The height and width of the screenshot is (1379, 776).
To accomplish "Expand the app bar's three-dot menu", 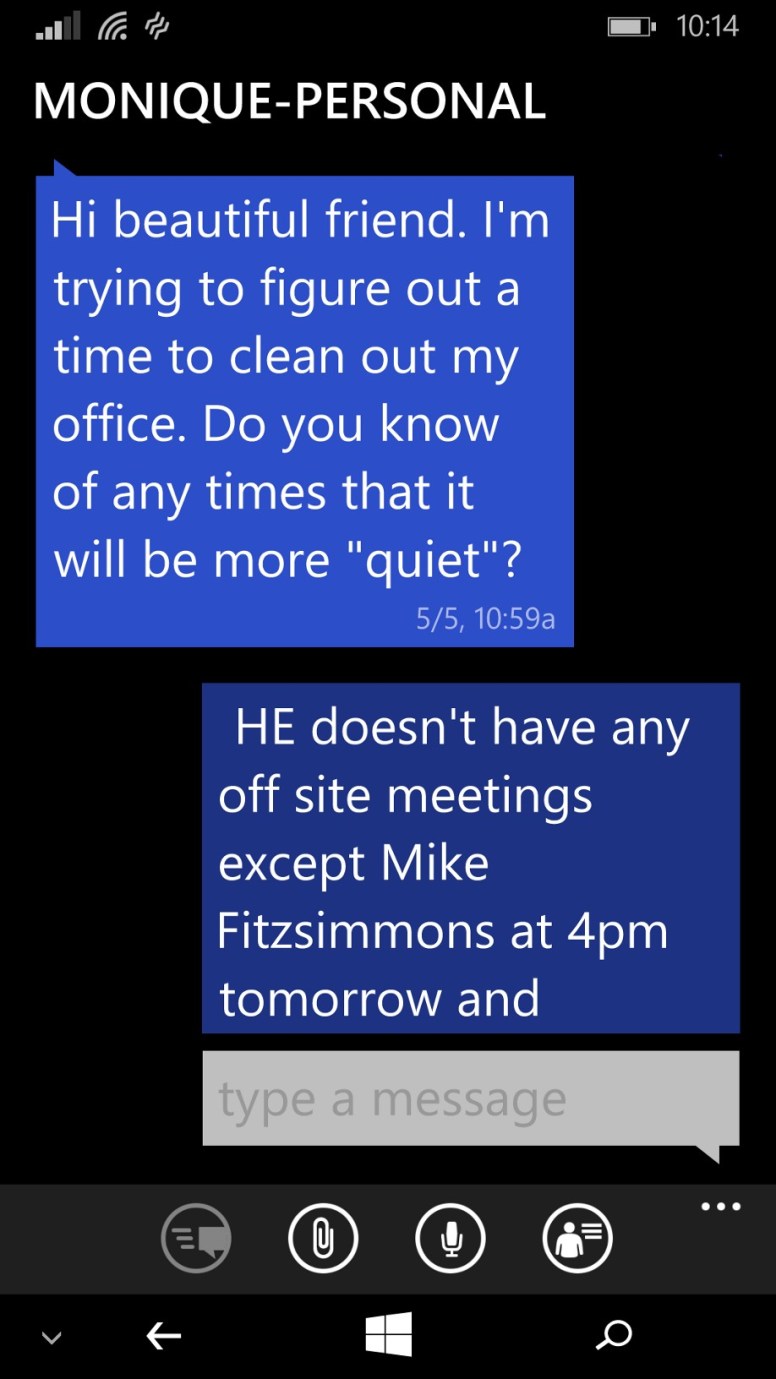I will click(x=721, y=1207).
